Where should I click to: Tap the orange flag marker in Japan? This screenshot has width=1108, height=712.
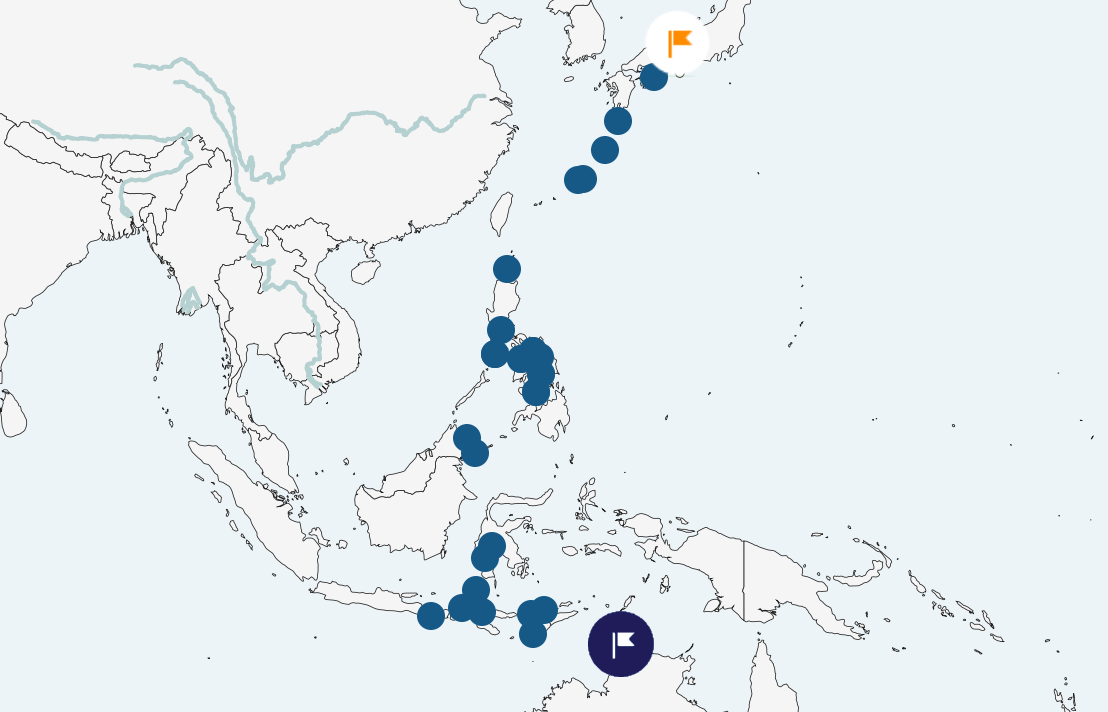[677, 43]
